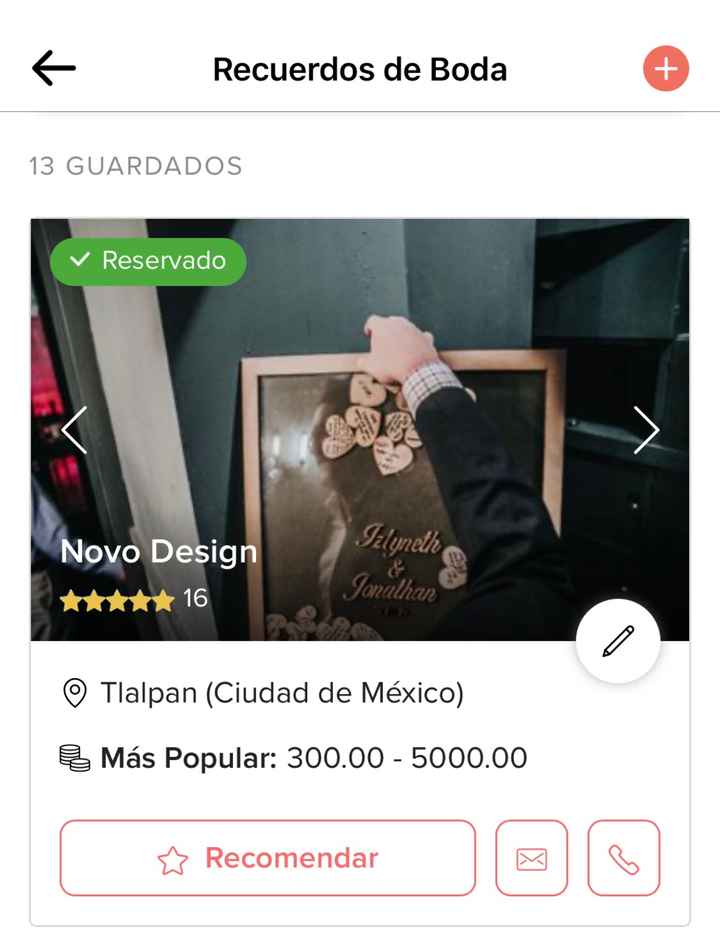720x936 pixels.
Task: Toggle the Reservado status badge
Action: coord(147,262)
